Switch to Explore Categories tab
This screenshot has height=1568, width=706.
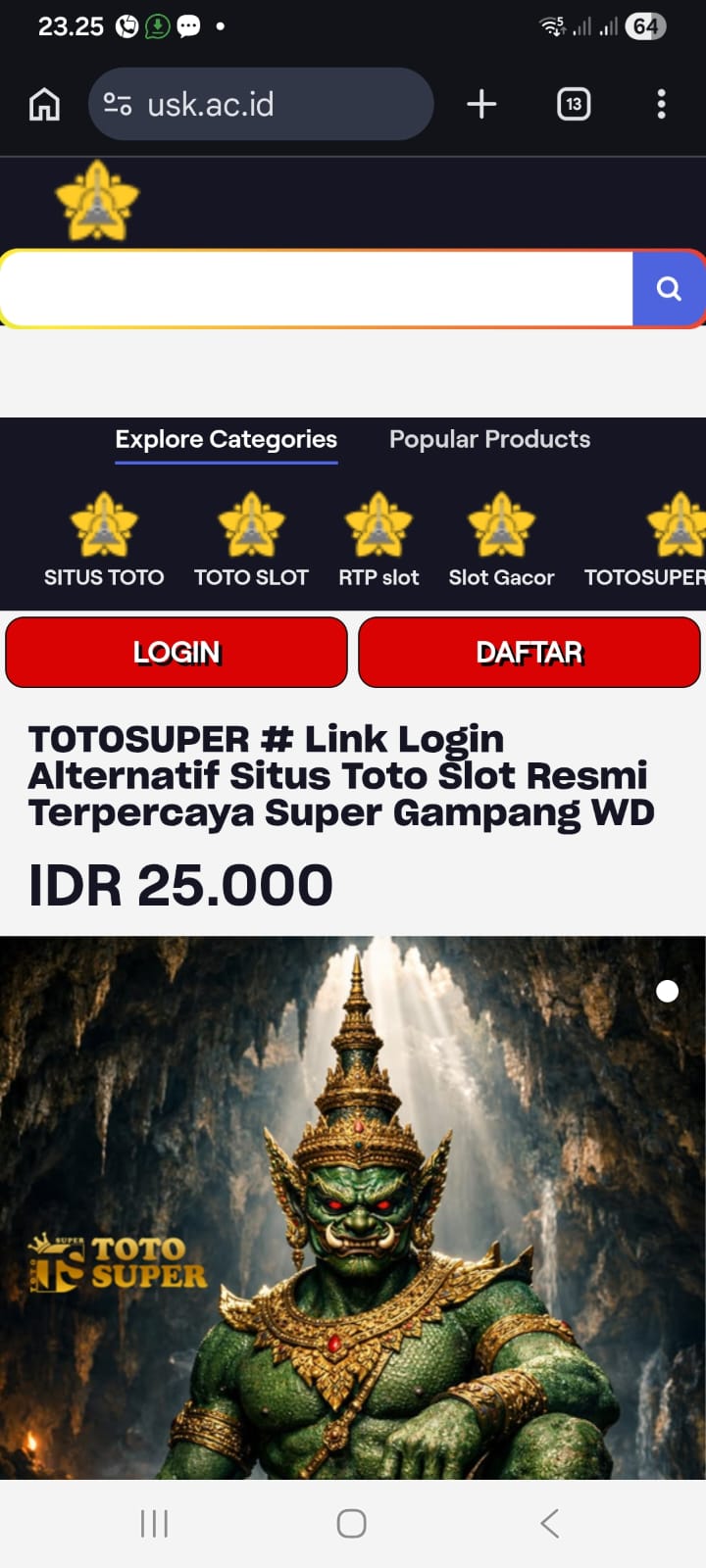click(226, 440)
